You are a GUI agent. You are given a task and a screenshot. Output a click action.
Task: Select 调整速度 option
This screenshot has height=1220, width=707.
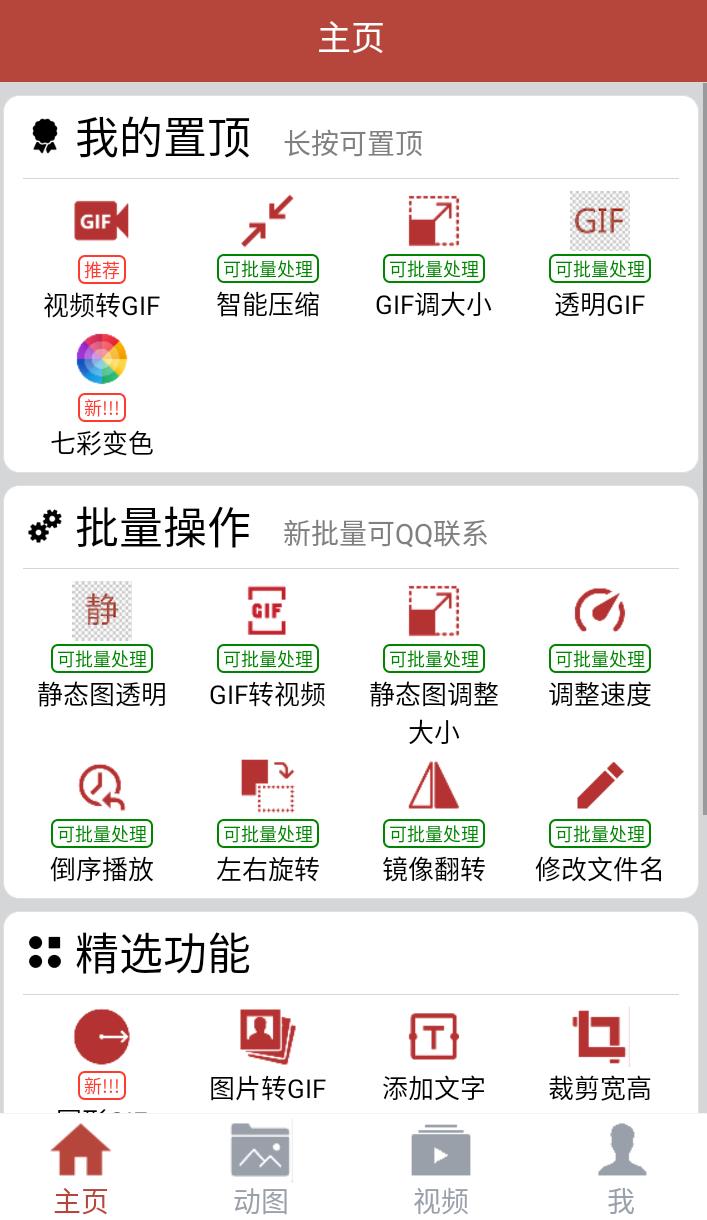(x=599, y=612)
